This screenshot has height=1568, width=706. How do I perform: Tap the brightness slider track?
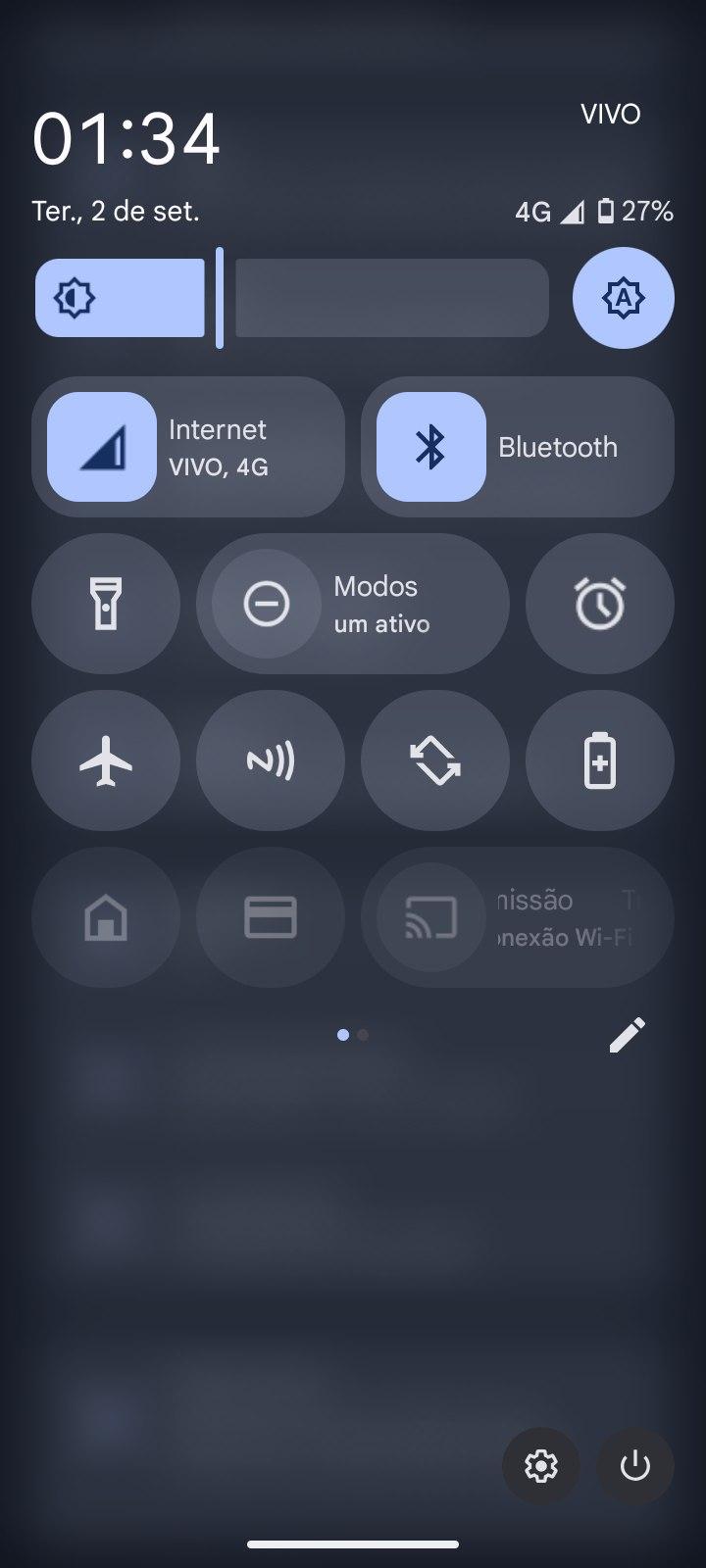tap(390, 298)
